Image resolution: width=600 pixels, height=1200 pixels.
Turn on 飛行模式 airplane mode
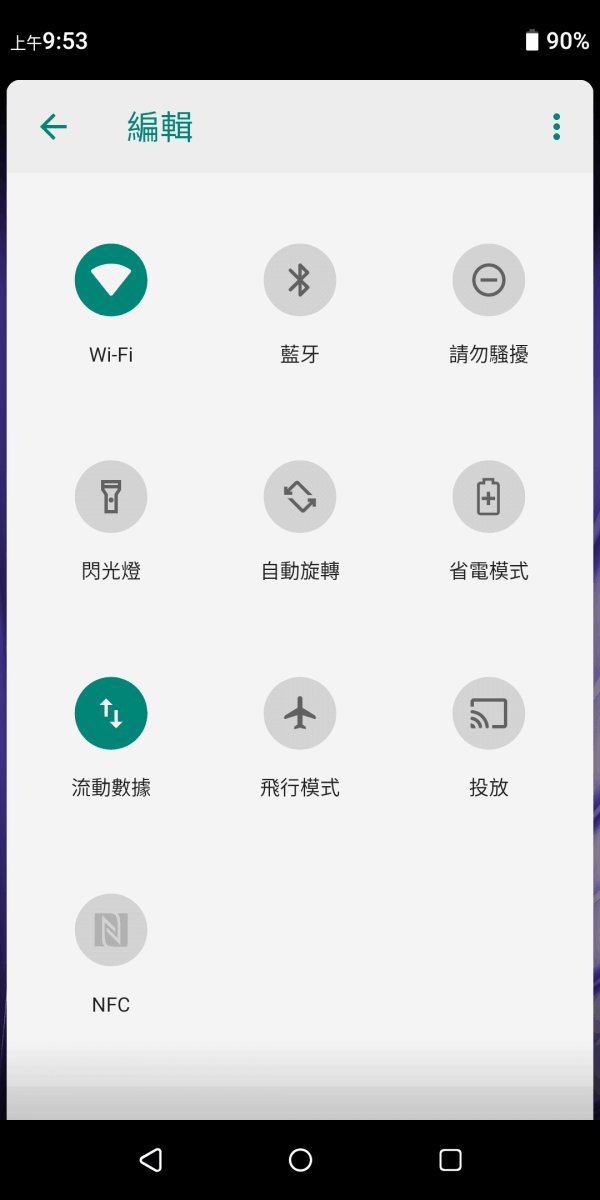[x=300, y=713]
